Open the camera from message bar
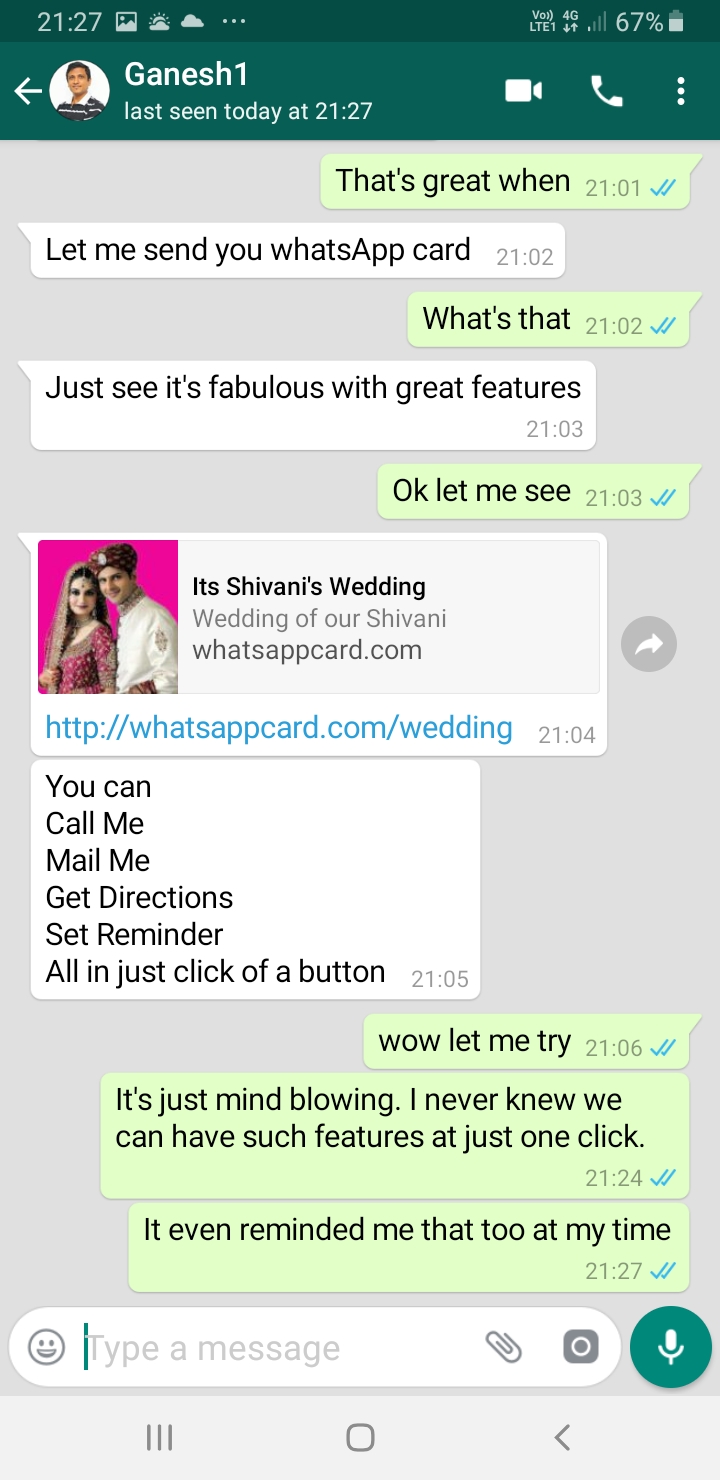Screen dimensions: 720x1480 tap(580, 1347)
